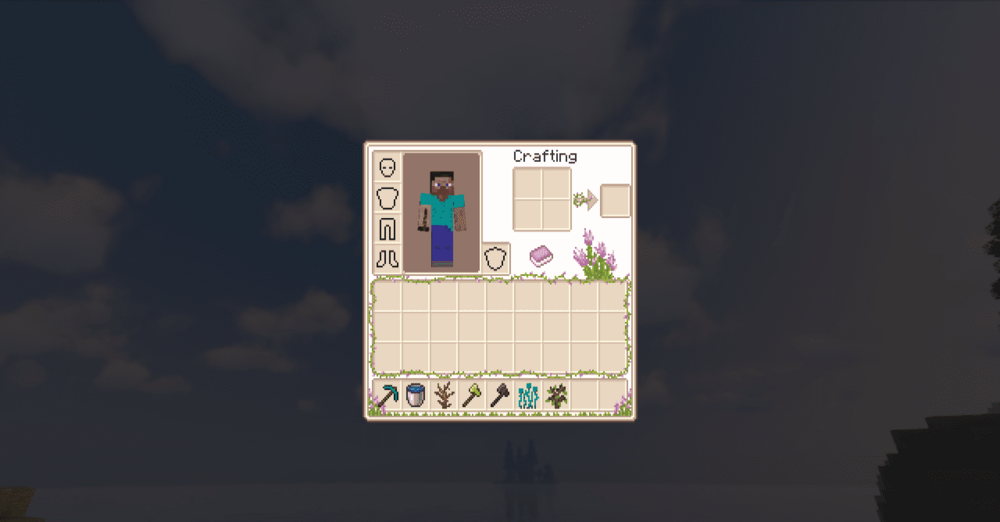Select the leggings armor slot
The image size is (1000, 522).
(x=387, y=228)
